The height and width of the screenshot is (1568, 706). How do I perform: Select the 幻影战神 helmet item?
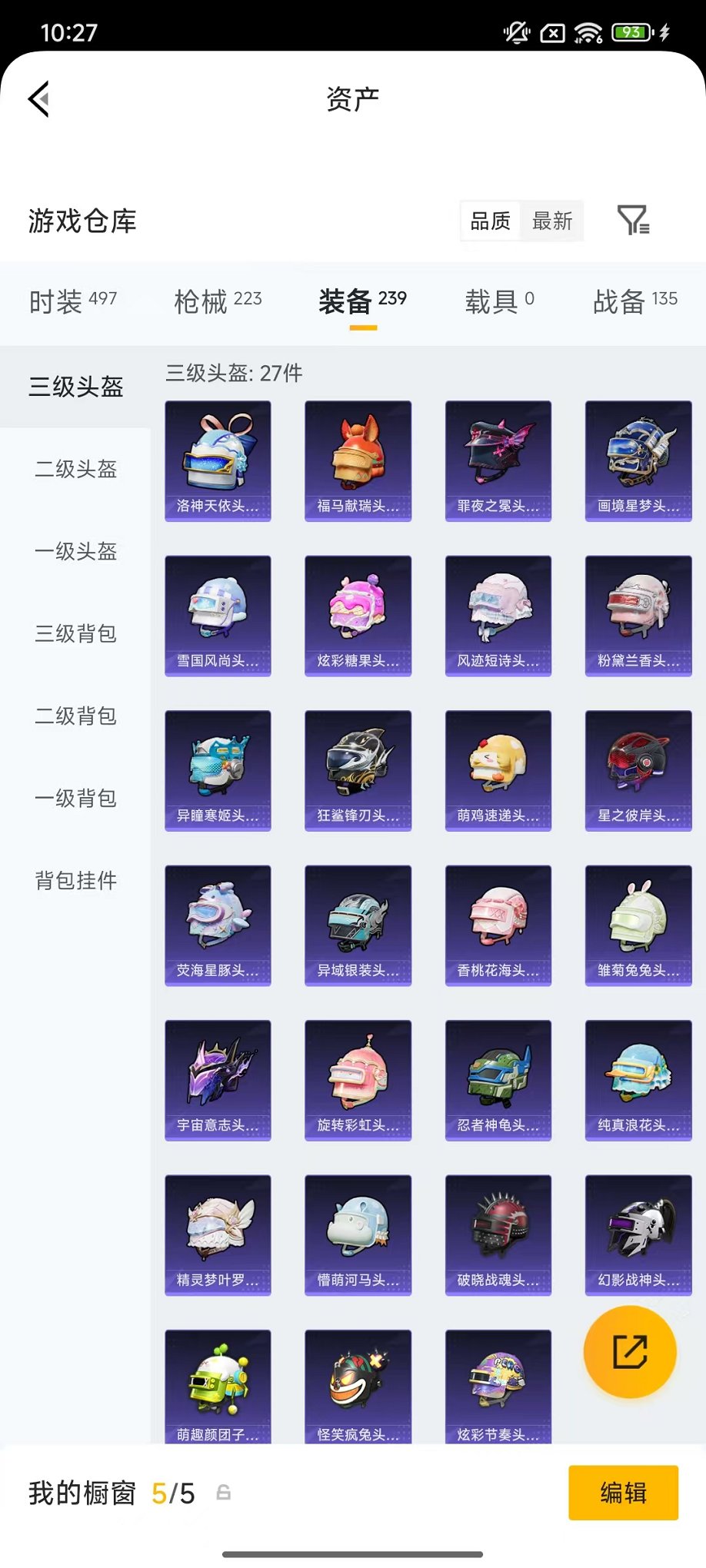(638, 1235)
